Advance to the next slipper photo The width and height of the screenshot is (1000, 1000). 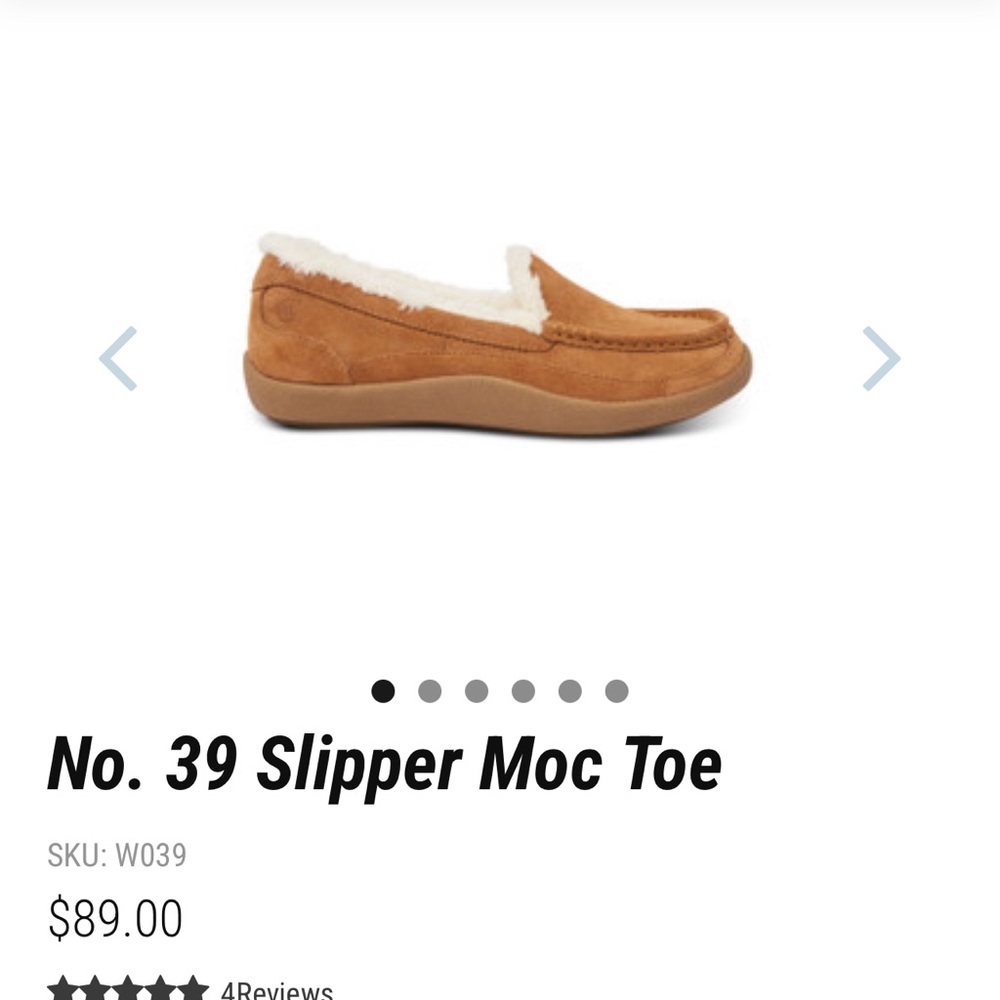point(881,358)
